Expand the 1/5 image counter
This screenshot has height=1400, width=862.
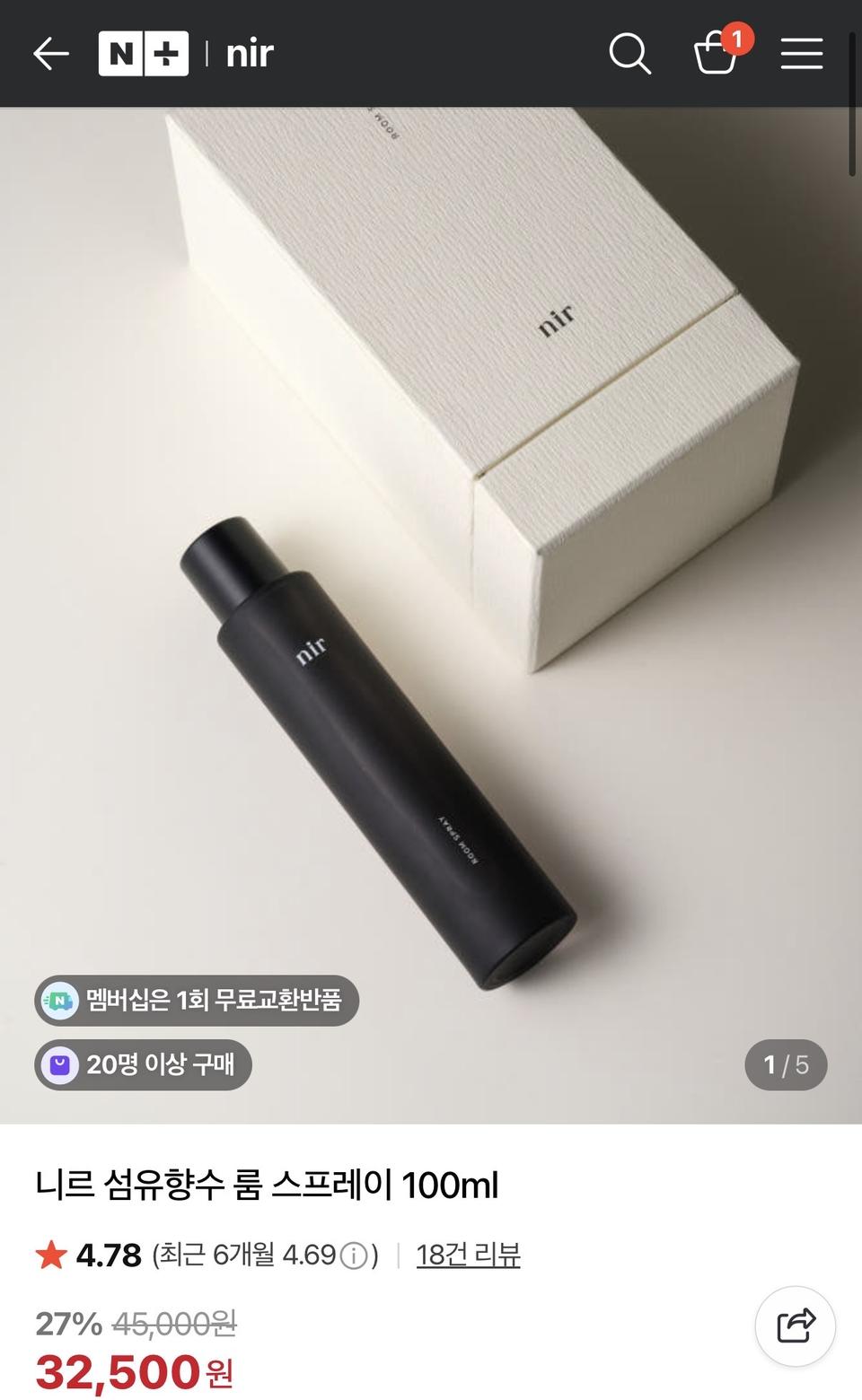(786, 1065)
